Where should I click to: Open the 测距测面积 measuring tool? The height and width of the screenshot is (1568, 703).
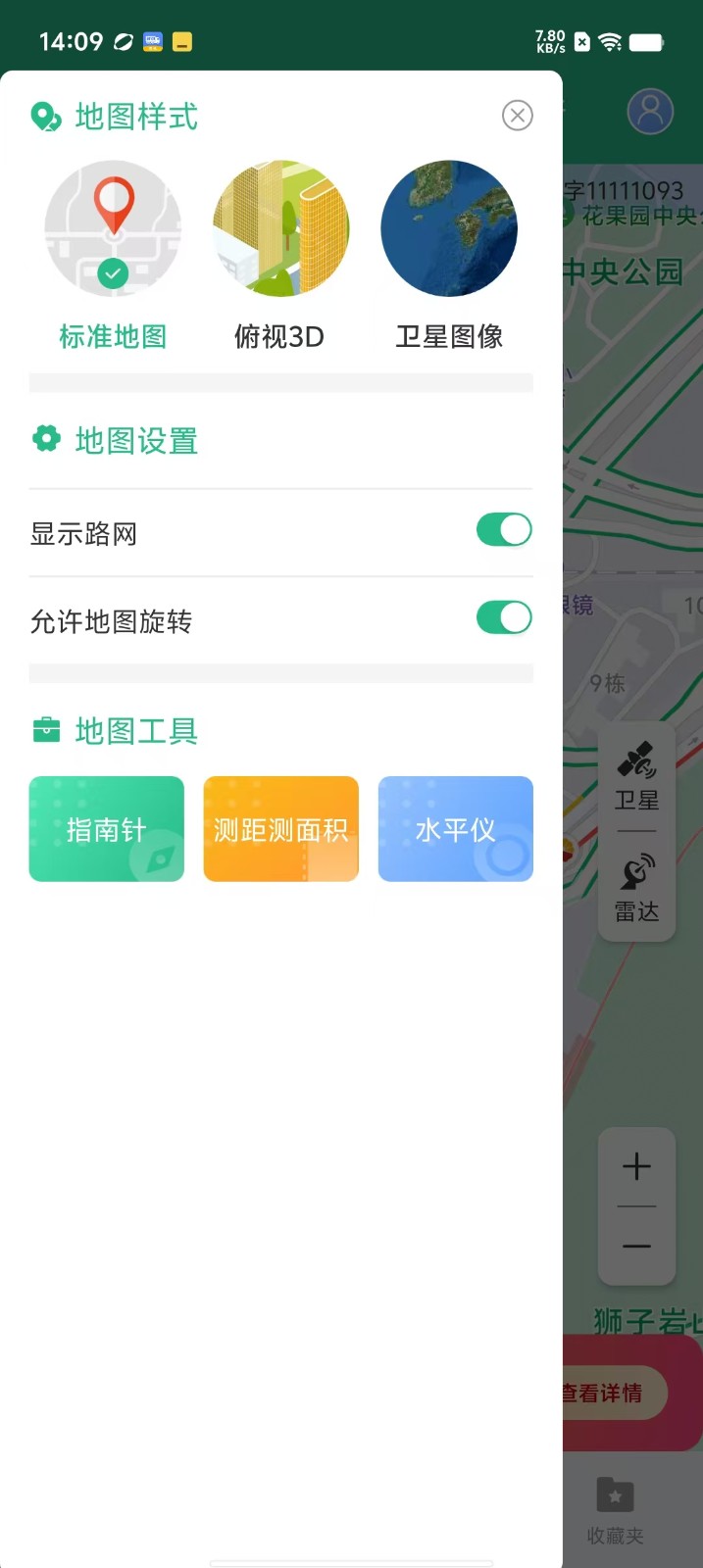[x=281, y=829]
